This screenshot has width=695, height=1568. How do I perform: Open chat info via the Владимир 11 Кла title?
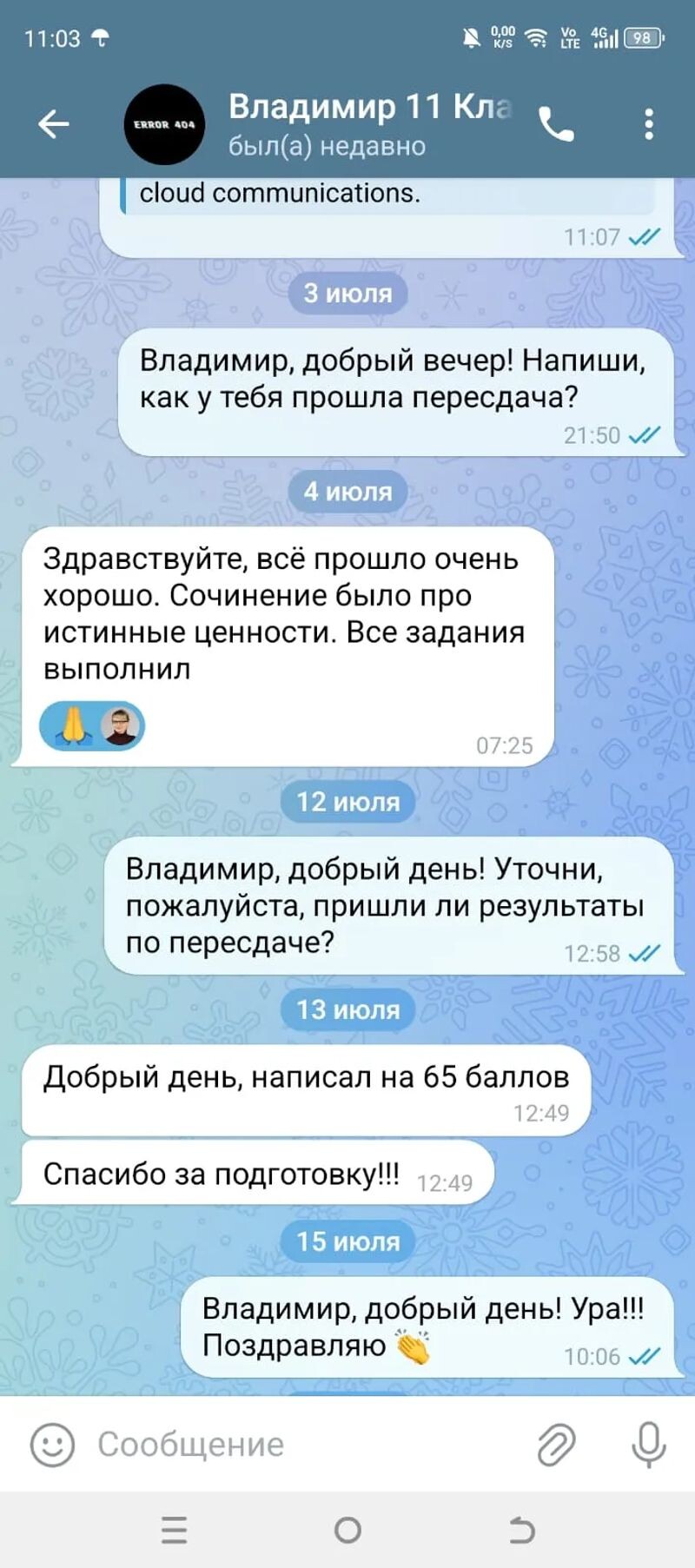[369, 108]
